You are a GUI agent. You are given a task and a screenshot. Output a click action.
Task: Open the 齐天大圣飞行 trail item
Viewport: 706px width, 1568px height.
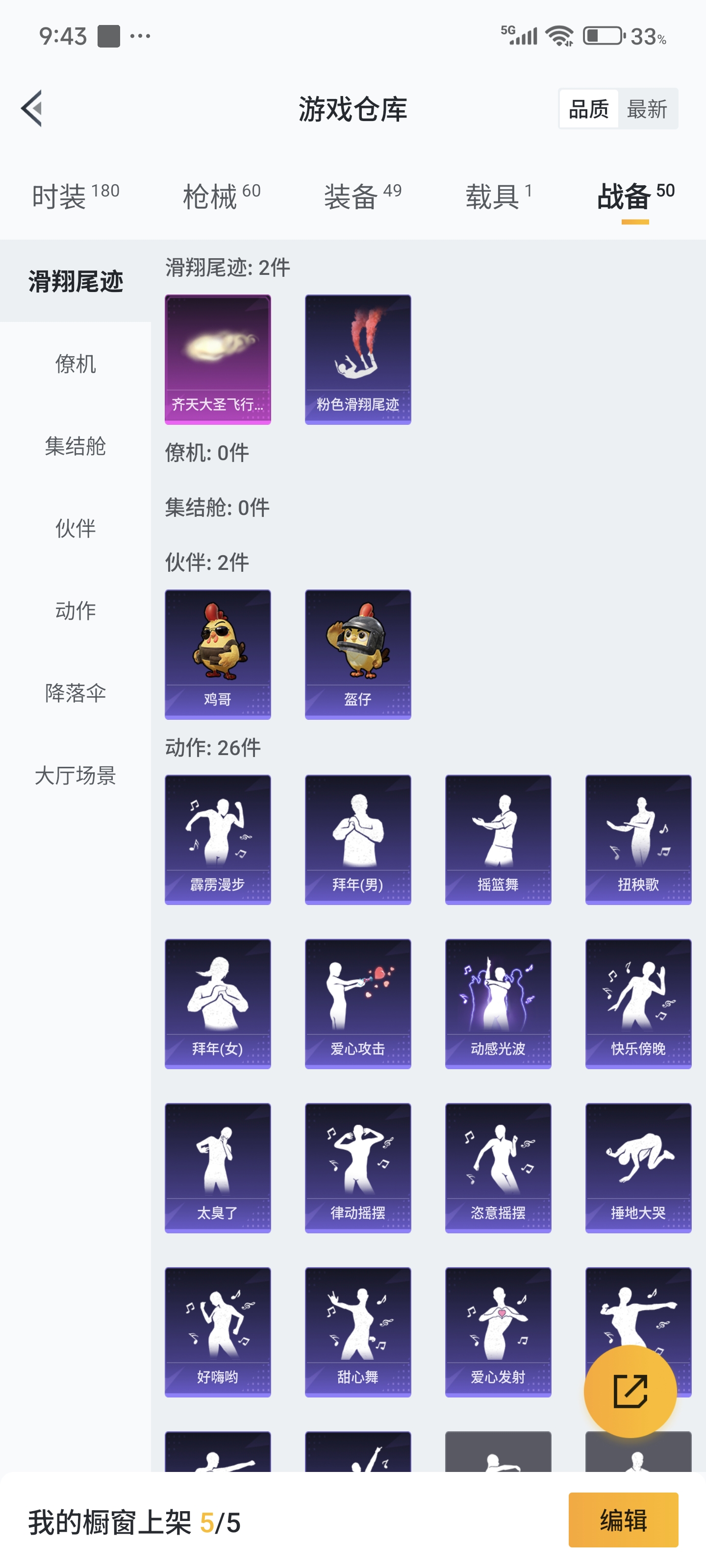click(x=218, y=359)
